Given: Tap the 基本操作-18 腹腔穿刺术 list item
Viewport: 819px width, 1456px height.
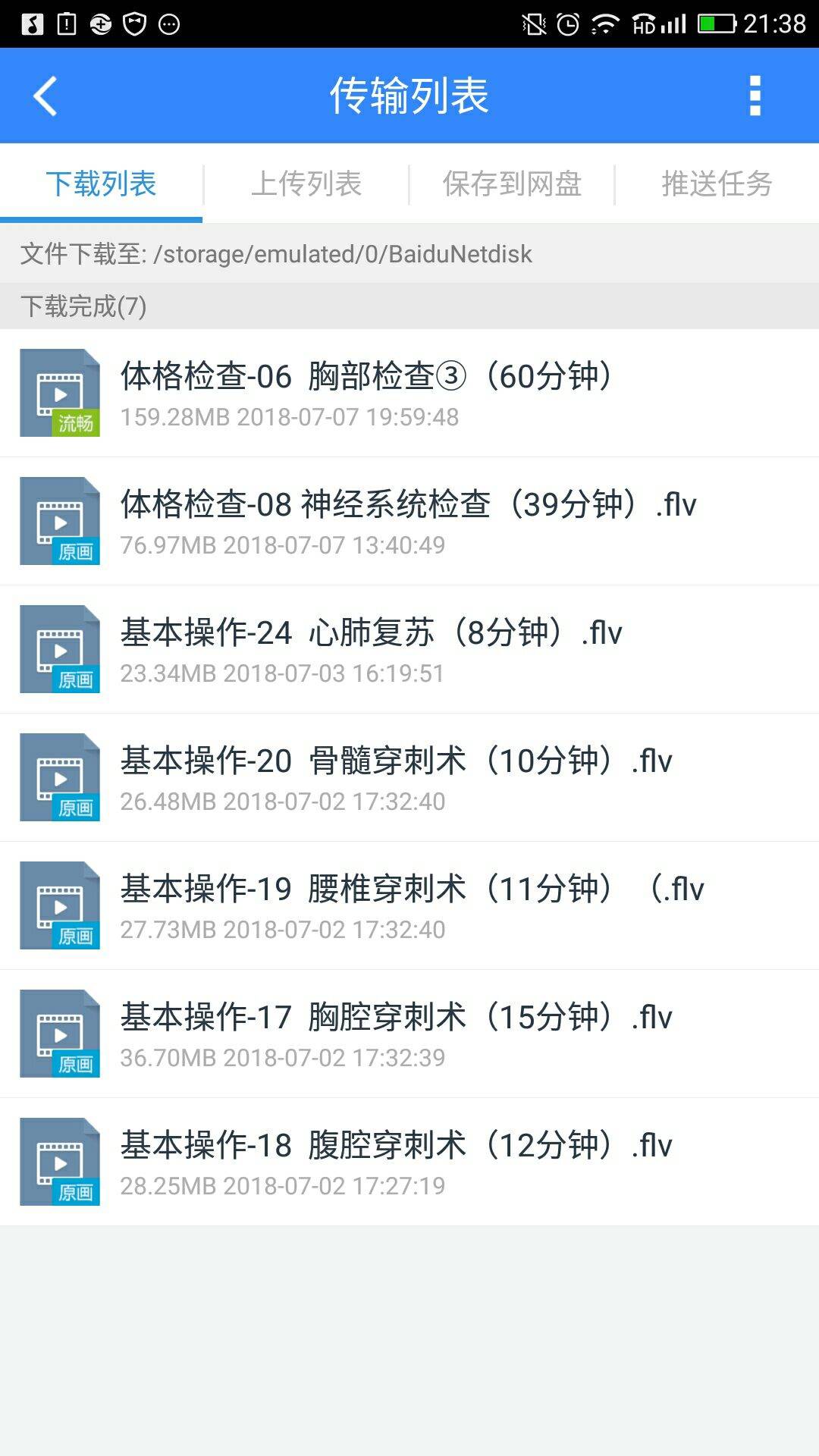Looking at the screenshot, I should coord(409,1160).
